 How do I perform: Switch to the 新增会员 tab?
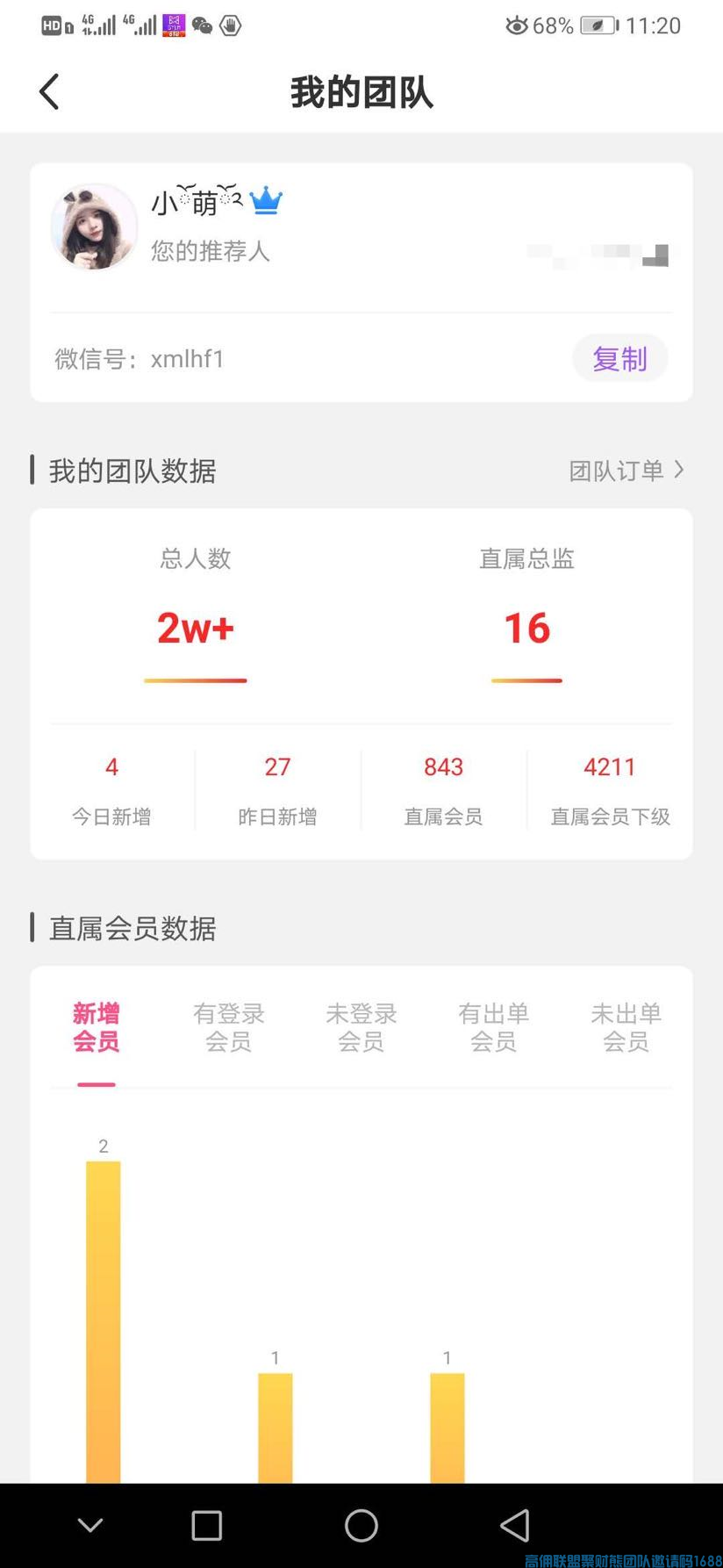pos(96,1027)
